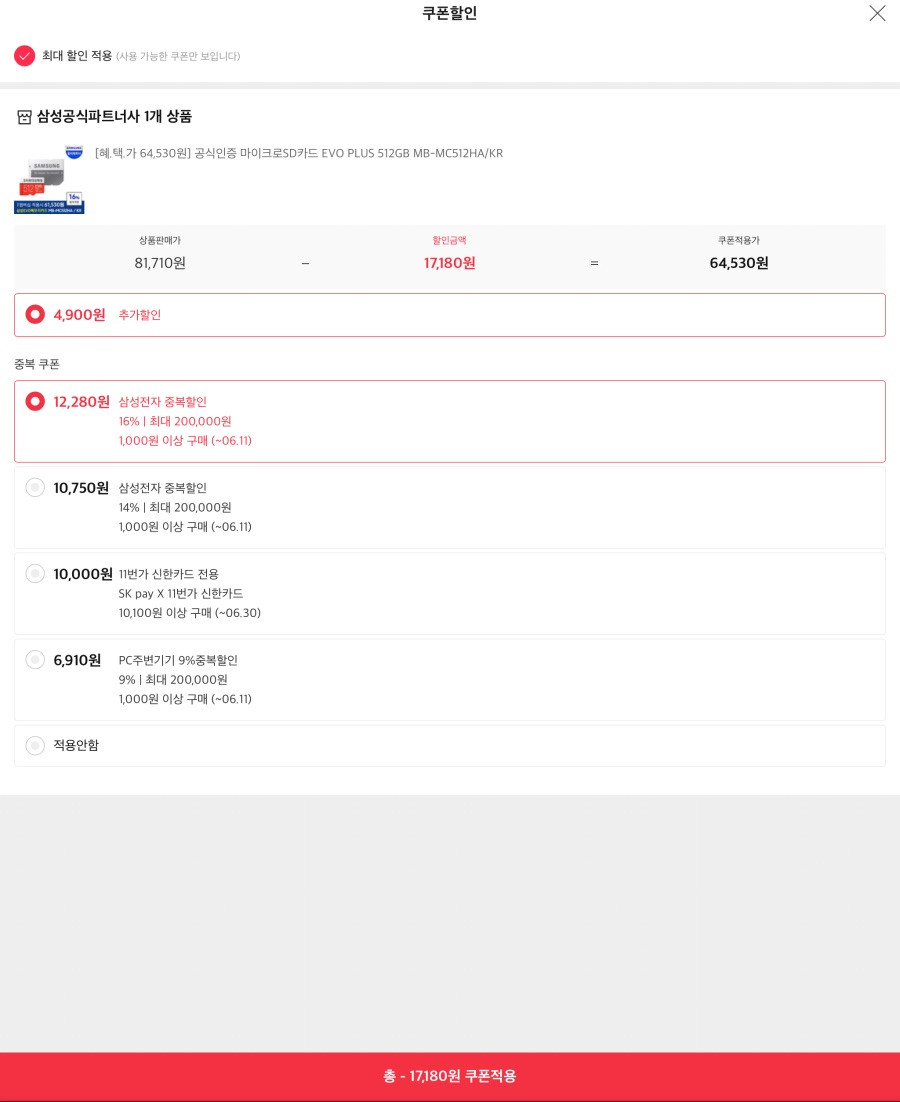
Task: Close the coupon discount dialog
Action: (877, 13)
